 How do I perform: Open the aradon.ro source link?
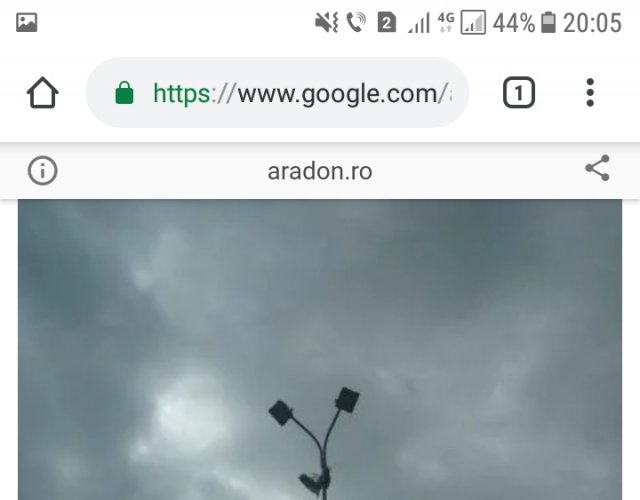[x=320, y=171]
